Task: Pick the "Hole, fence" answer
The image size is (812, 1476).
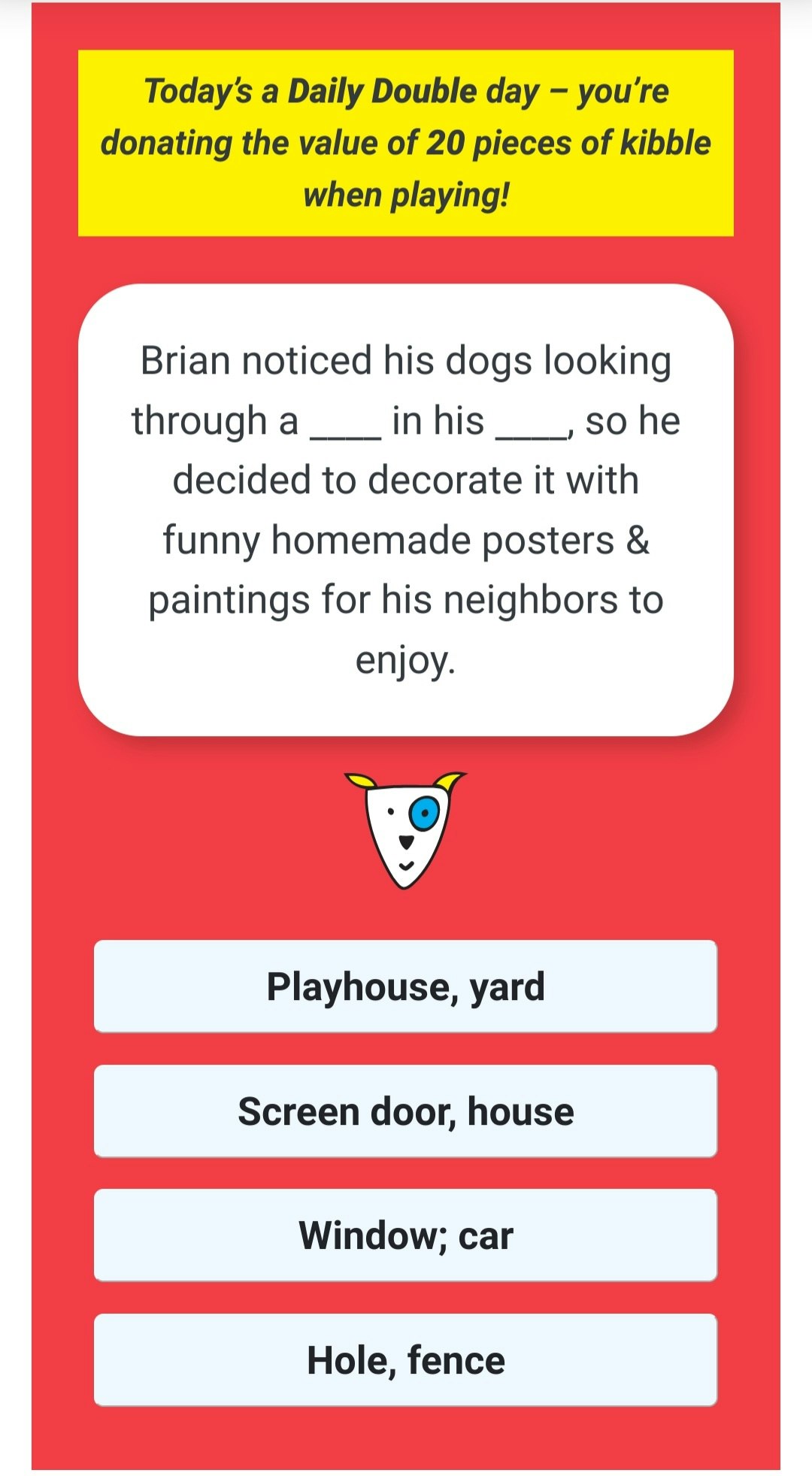Action: [406, 1359]
